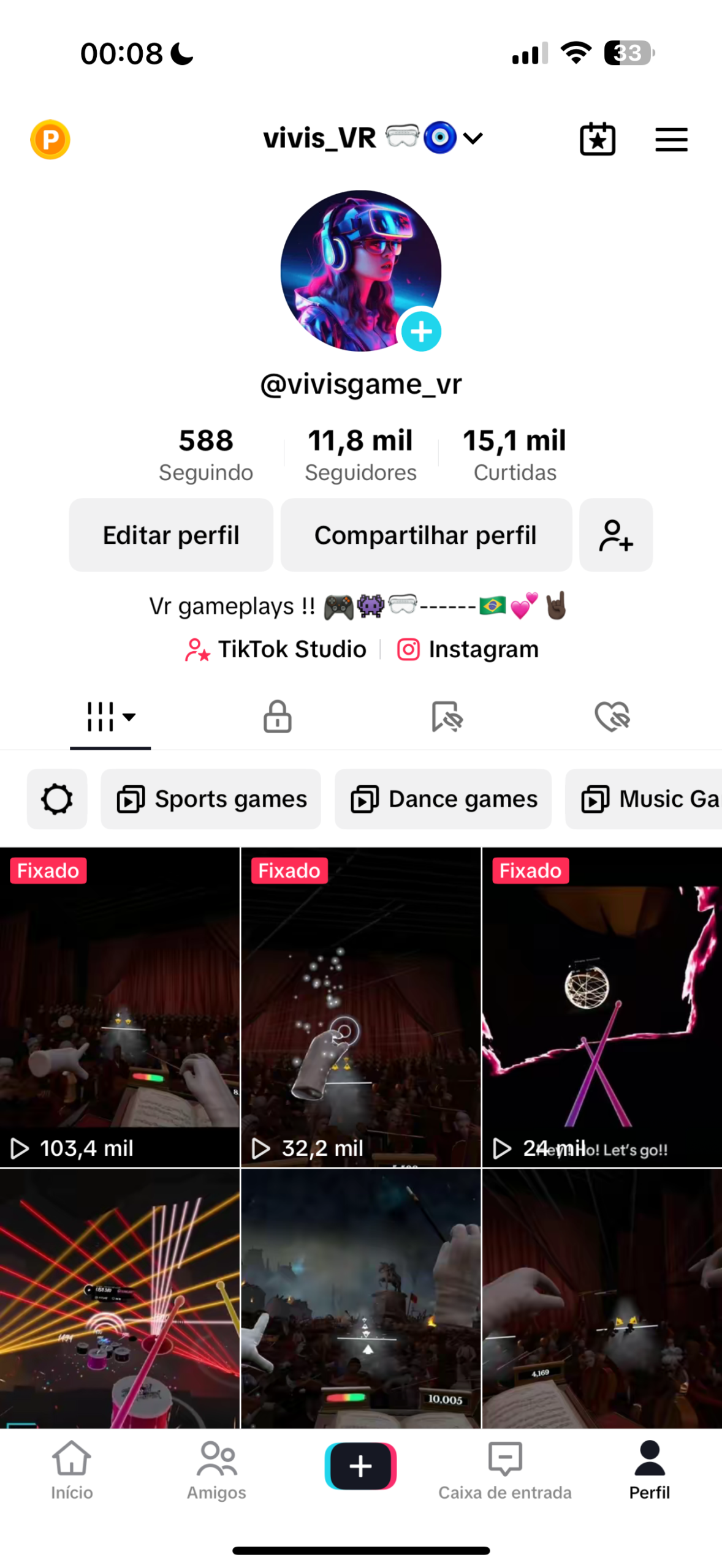This screenshot has width=722, height=1568.
Task: Create a new post with the plus button
Action: point(360,1466)
